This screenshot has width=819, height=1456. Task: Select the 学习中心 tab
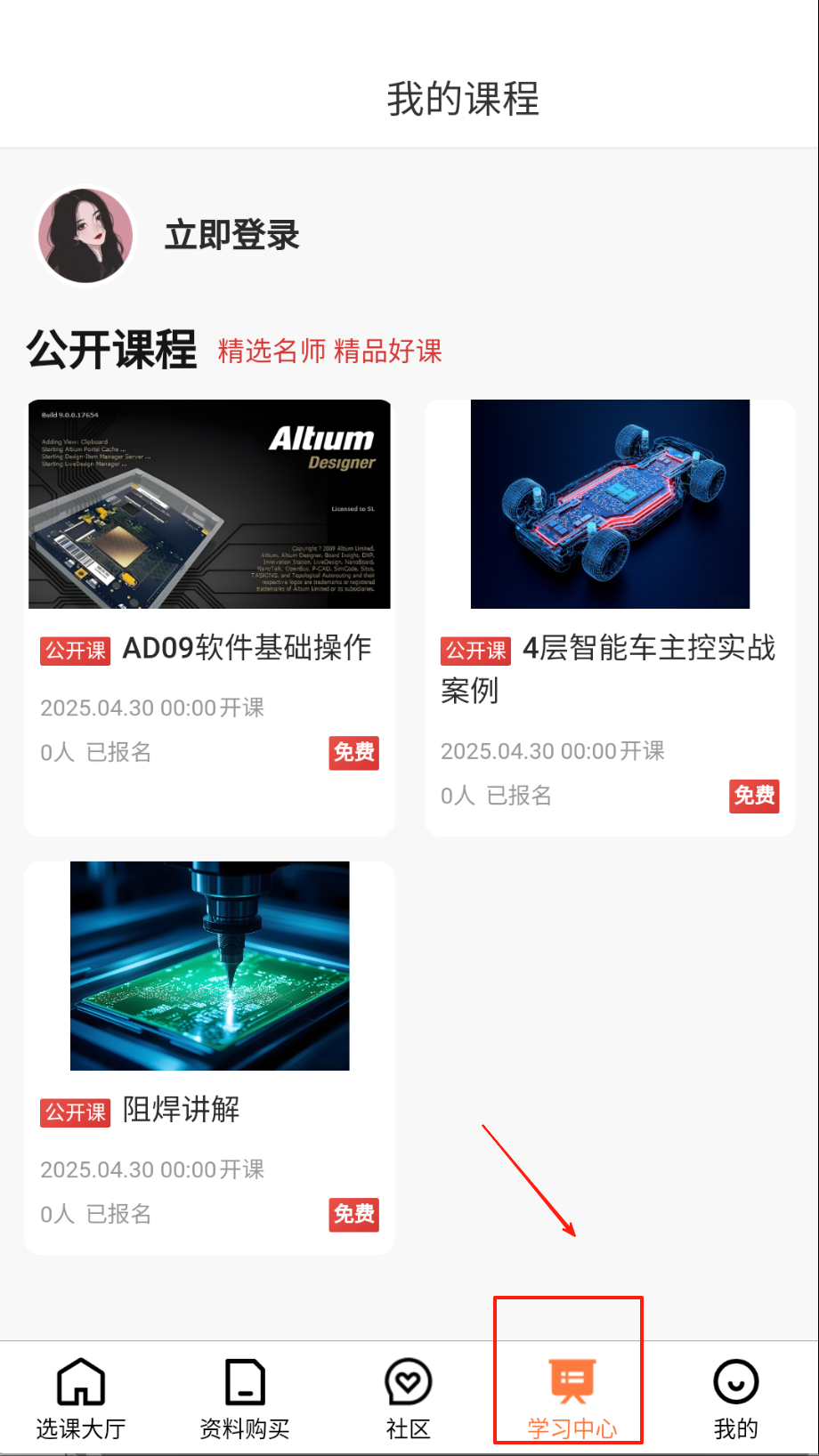572,1397
